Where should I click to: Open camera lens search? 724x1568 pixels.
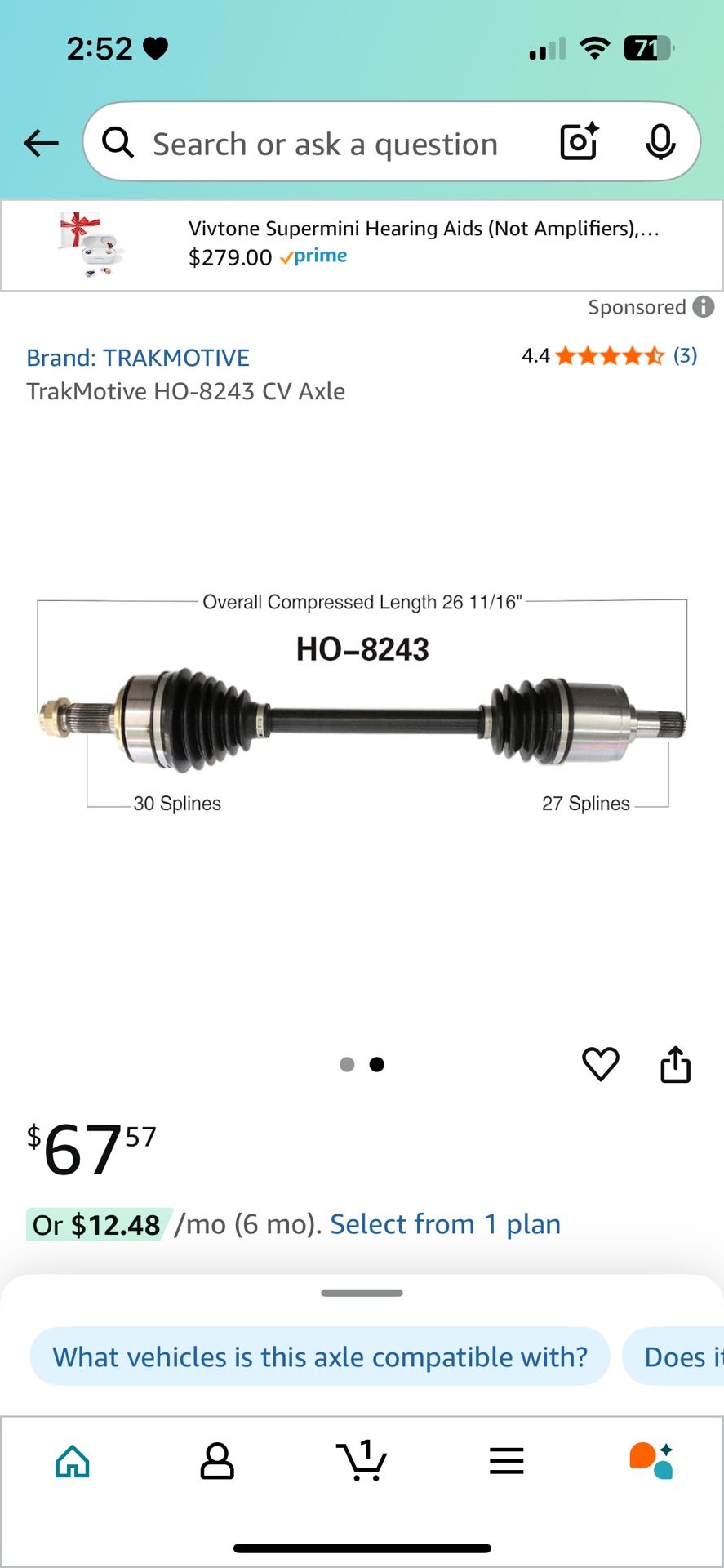pyautogui.click(x=580, y=142)
